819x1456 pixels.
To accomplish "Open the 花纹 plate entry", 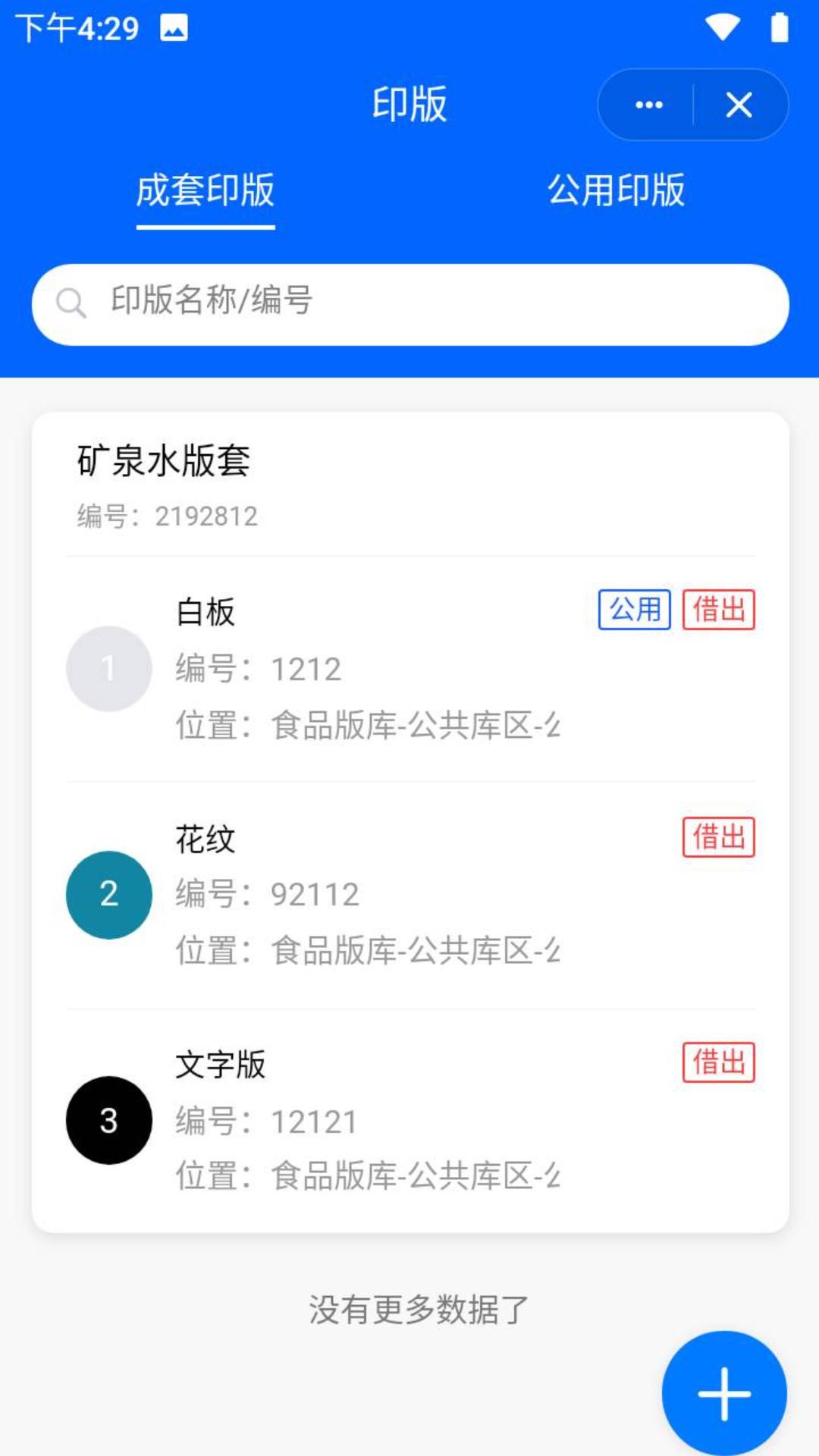I will [409, 895].
